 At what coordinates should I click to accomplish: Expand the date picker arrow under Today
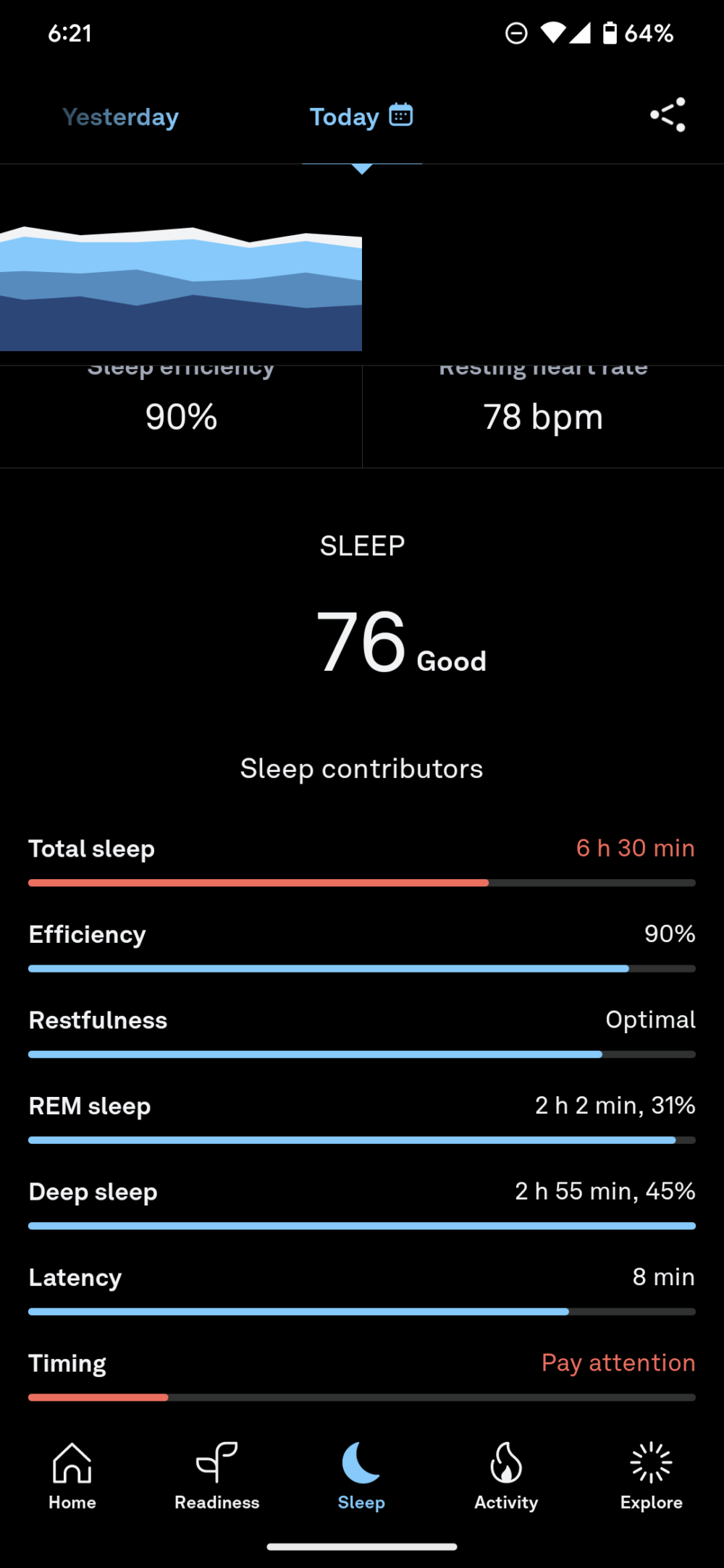361,169
